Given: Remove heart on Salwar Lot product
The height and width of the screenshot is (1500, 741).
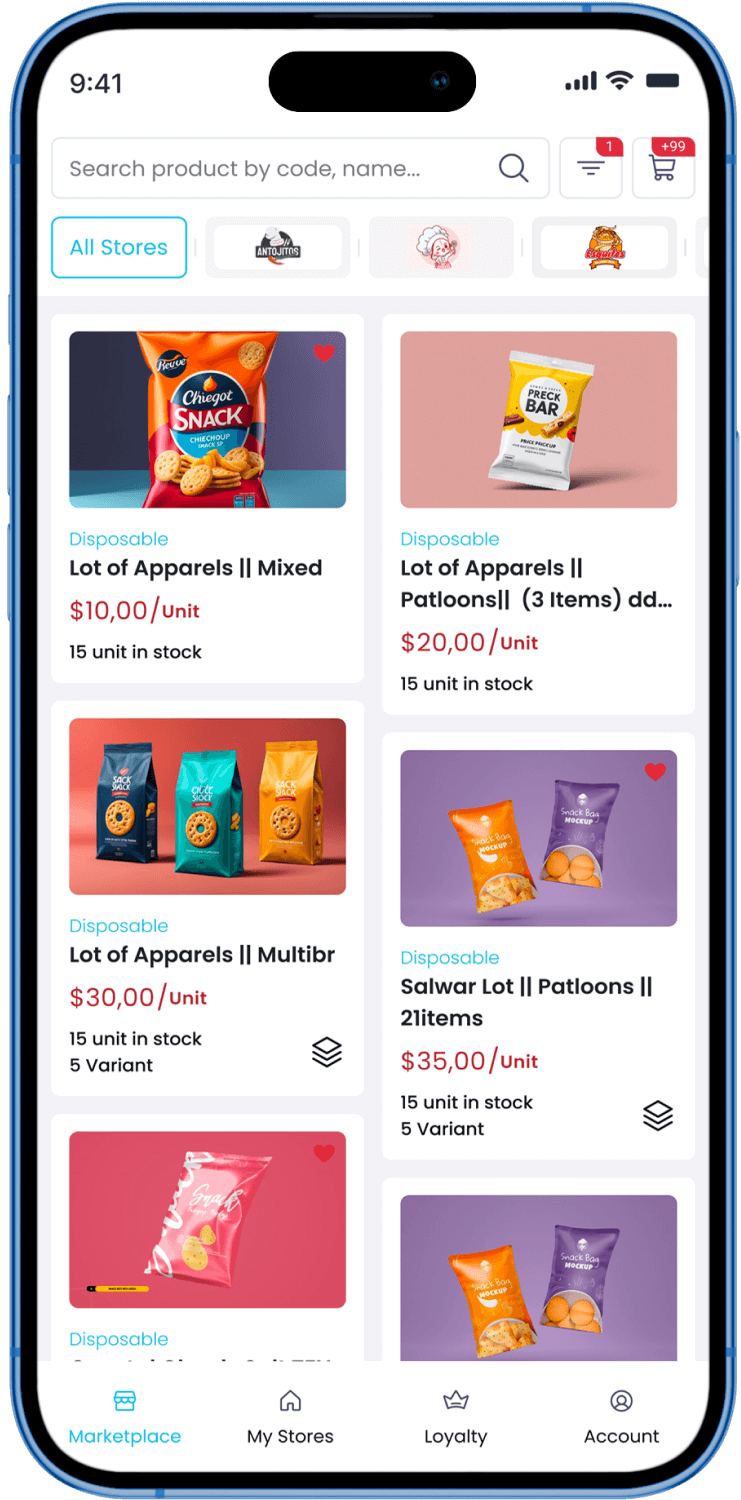Looking at the screenshot, I should pos(655,772).
